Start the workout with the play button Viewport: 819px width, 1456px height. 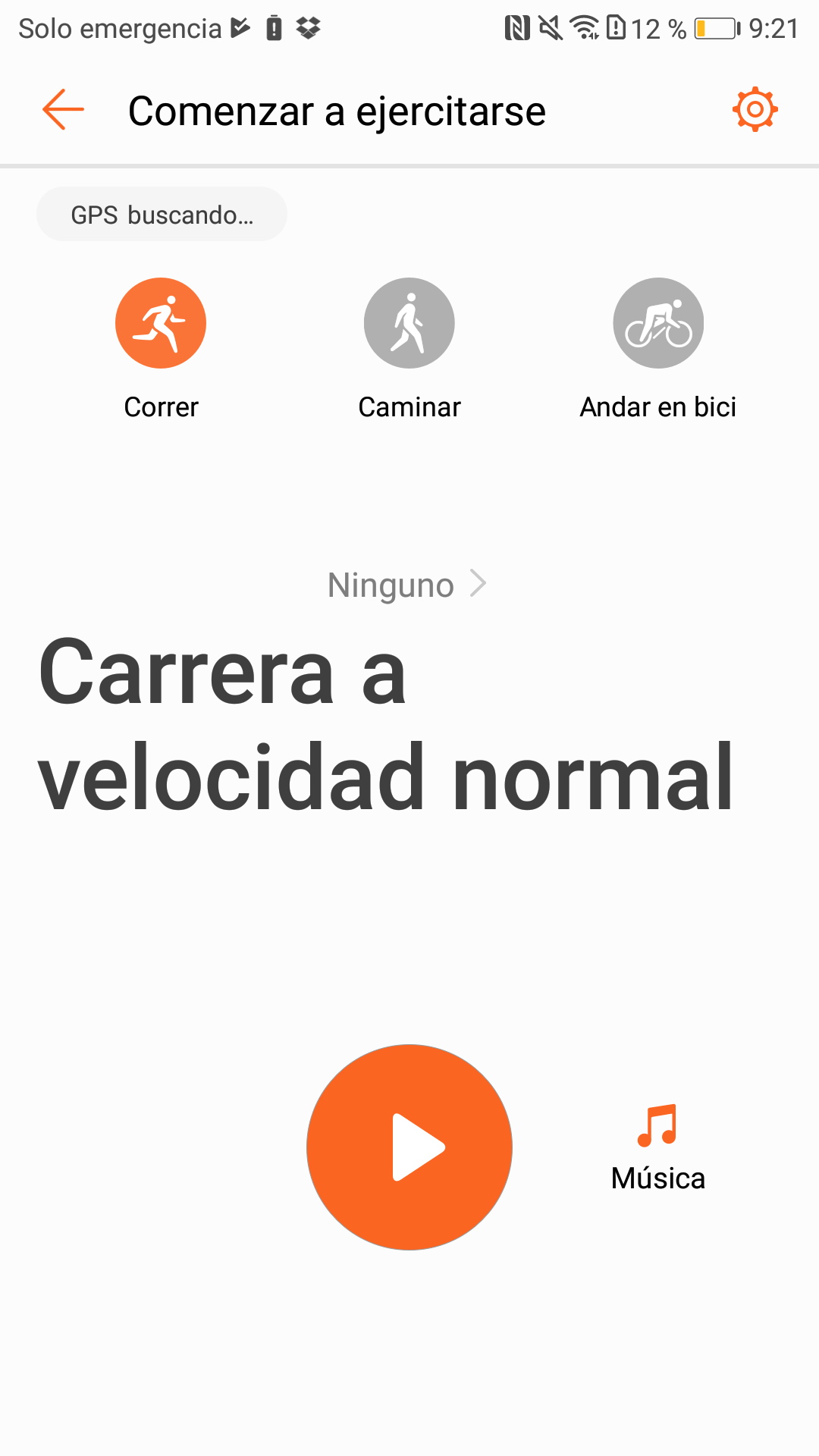click(409, 1147)
